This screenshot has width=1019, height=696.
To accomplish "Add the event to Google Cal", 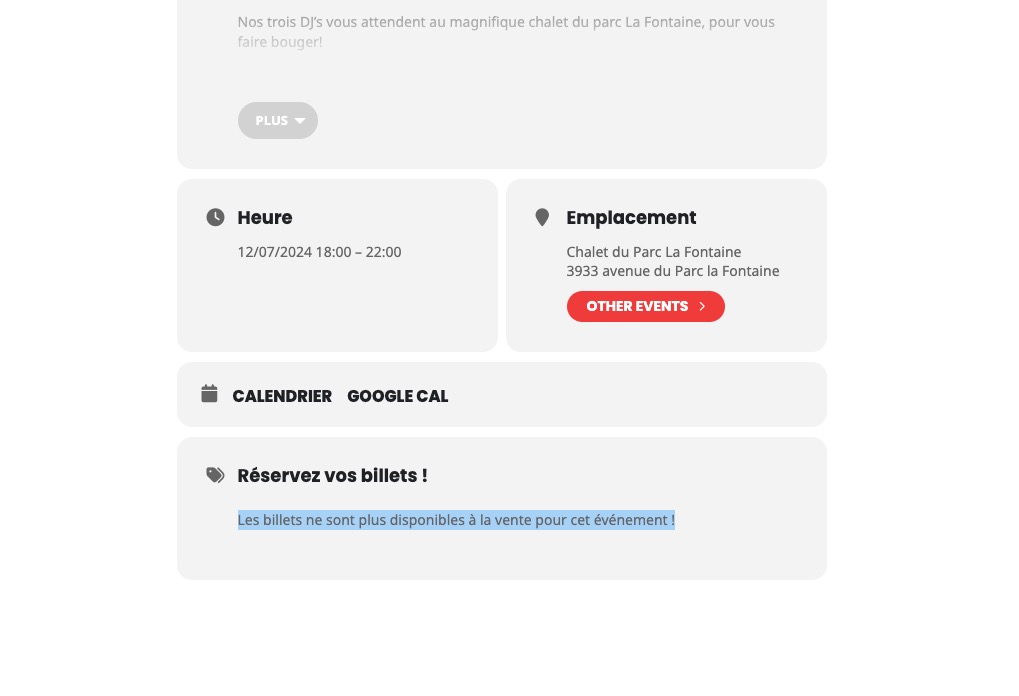I will click(x=398, y=396).
